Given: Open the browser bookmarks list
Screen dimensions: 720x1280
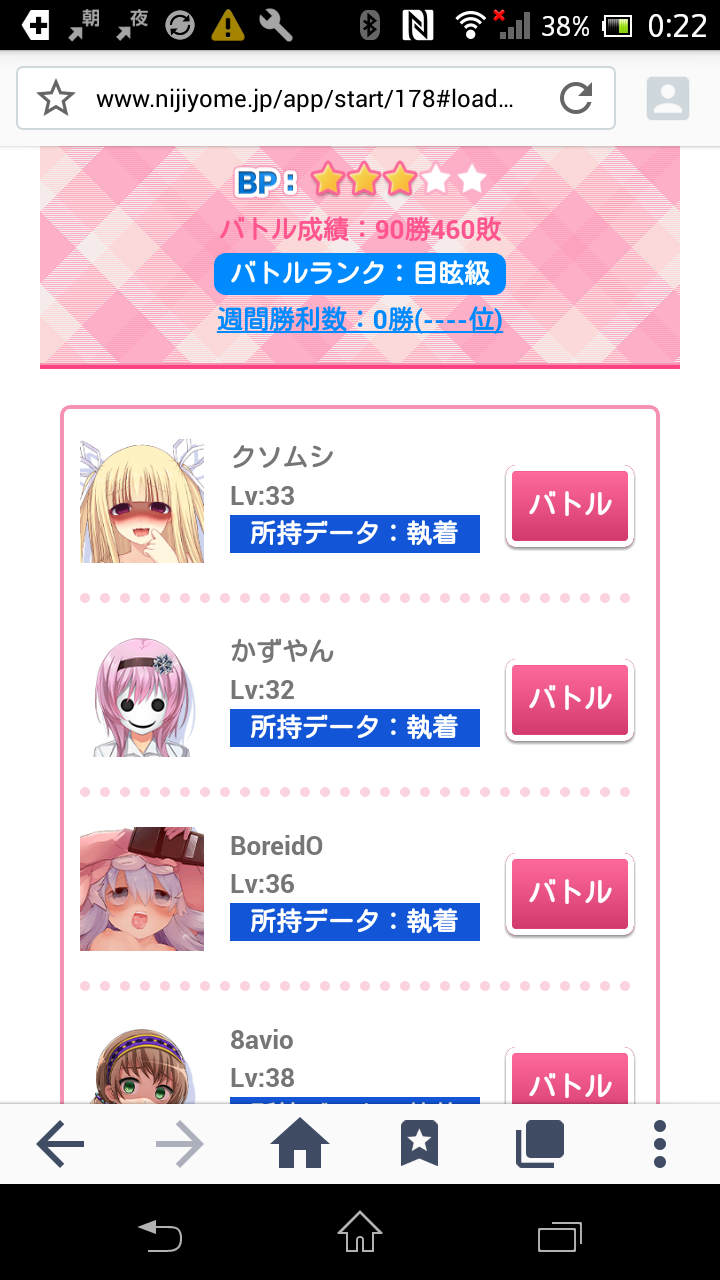Looking at the screenshot, I should [420, 1144].
